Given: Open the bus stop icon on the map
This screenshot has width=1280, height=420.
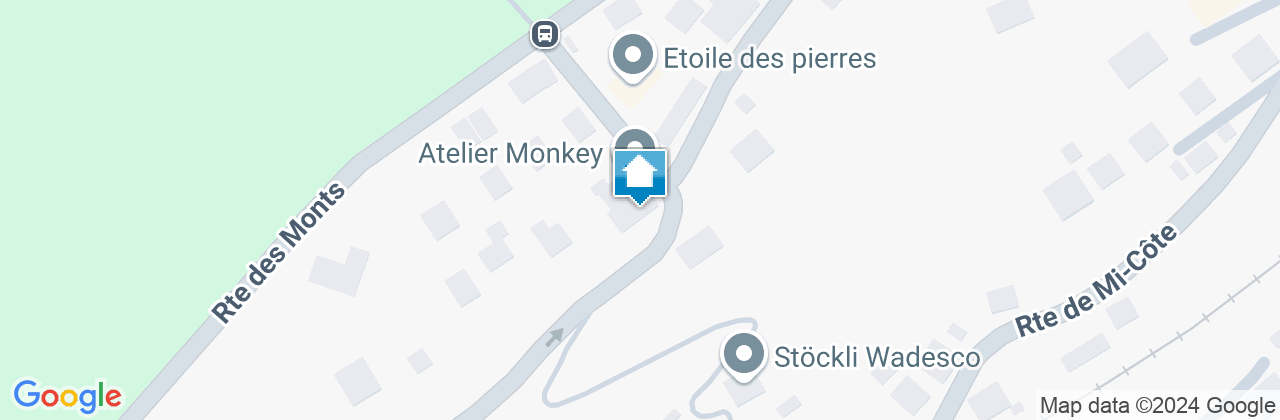Looking at the screenshot, I should click(x=544, y=34).
